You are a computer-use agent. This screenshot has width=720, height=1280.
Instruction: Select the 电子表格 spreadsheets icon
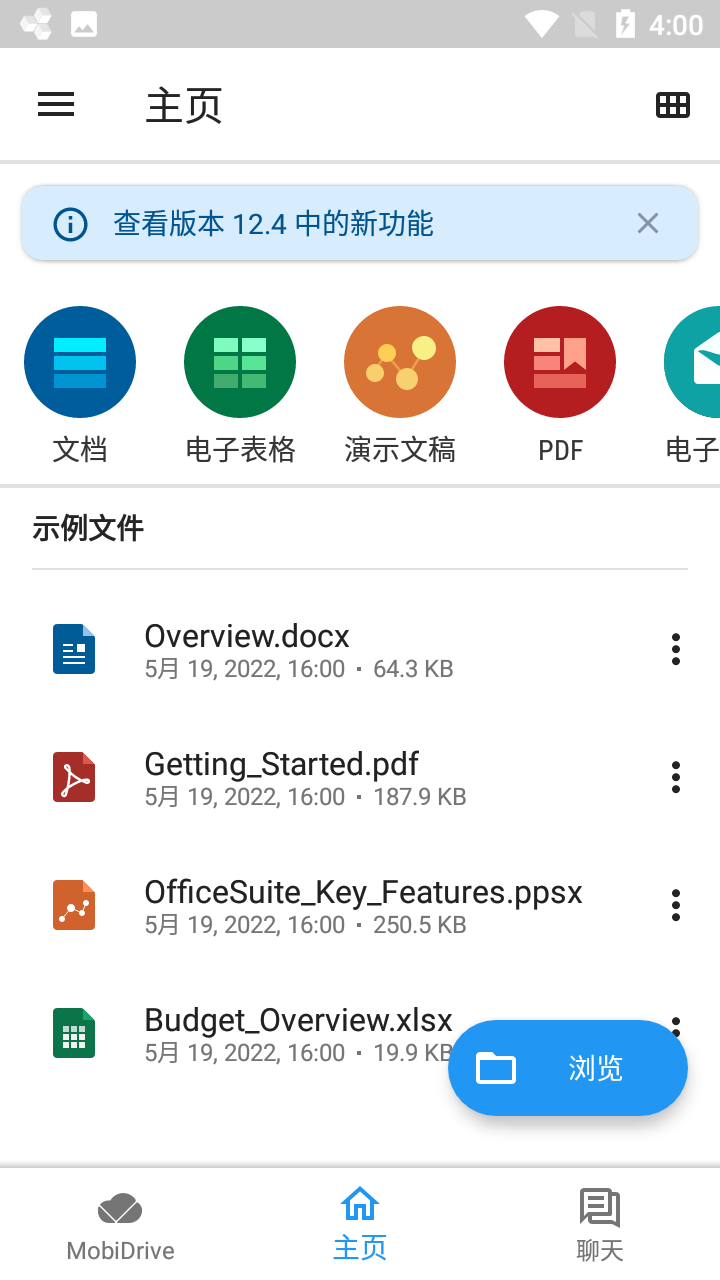coord(240,362)
